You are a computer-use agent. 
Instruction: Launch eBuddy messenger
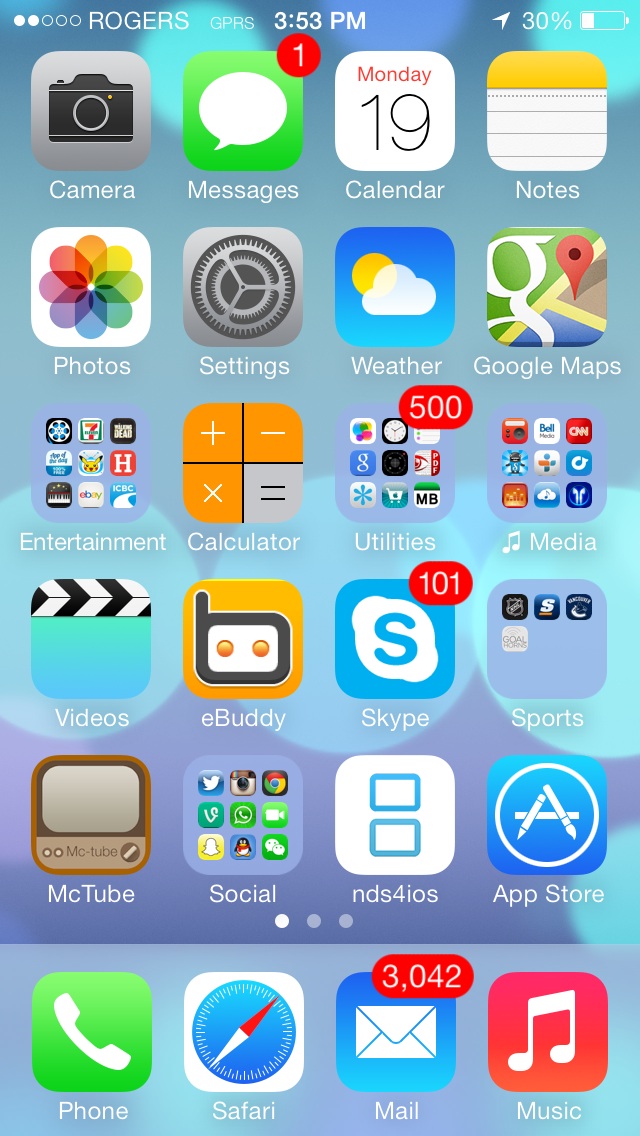243,639
